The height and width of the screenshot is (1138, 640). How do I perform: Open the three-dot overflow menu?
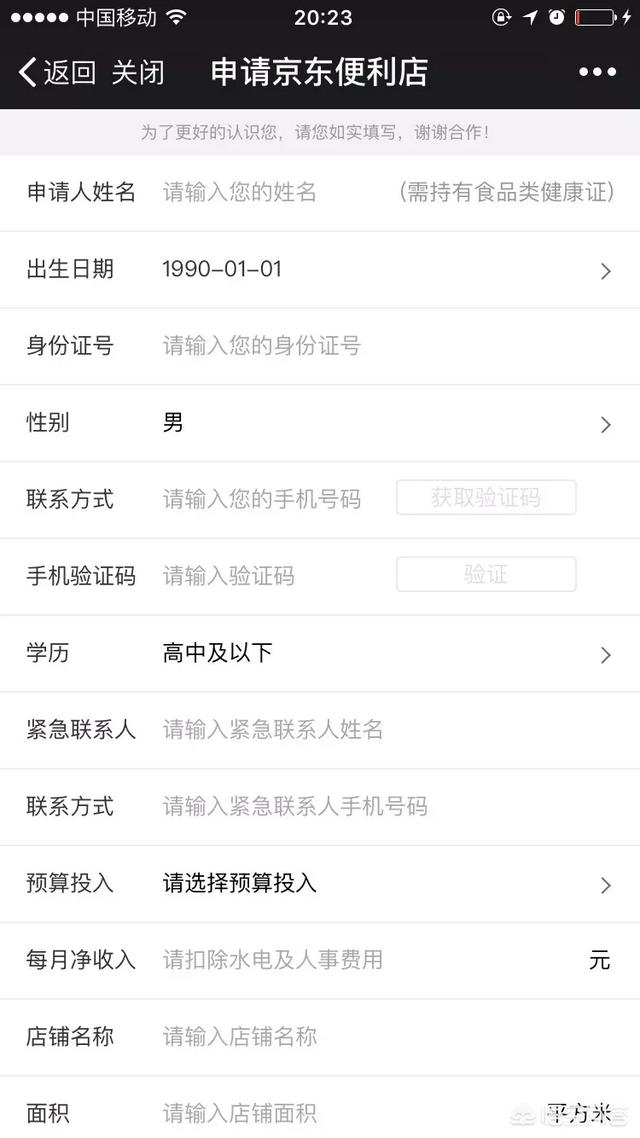[x=597, y=72]
